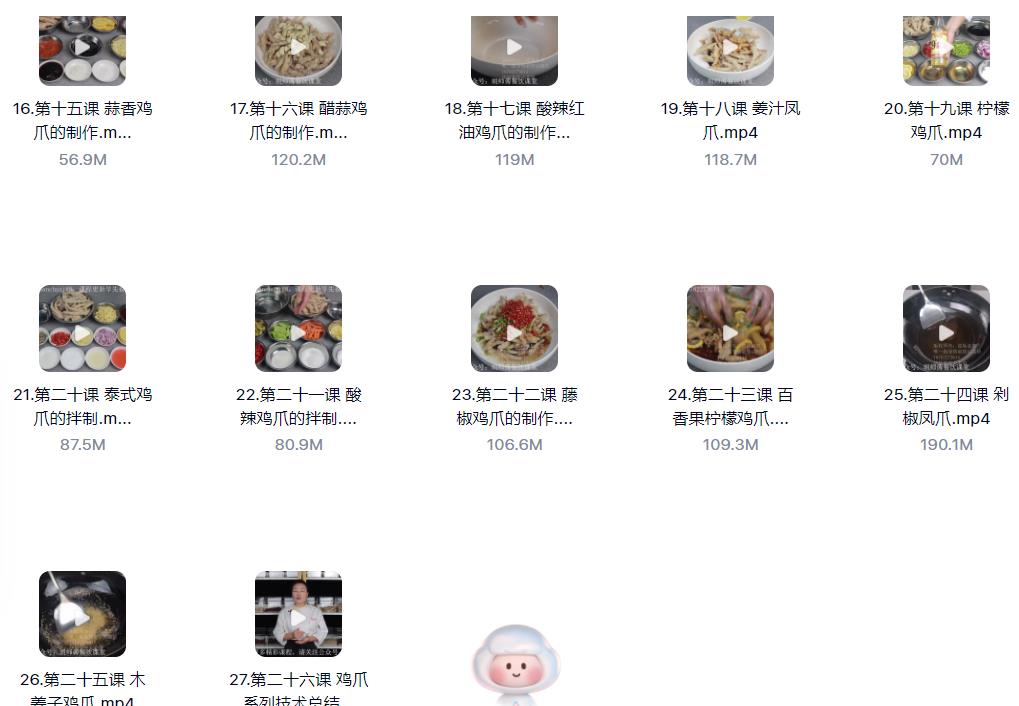The image size is (1019, 706).
Task: Play video 19 姜汁凤爪.mp4
Action: pyautogui.click(x=730, y=48)
